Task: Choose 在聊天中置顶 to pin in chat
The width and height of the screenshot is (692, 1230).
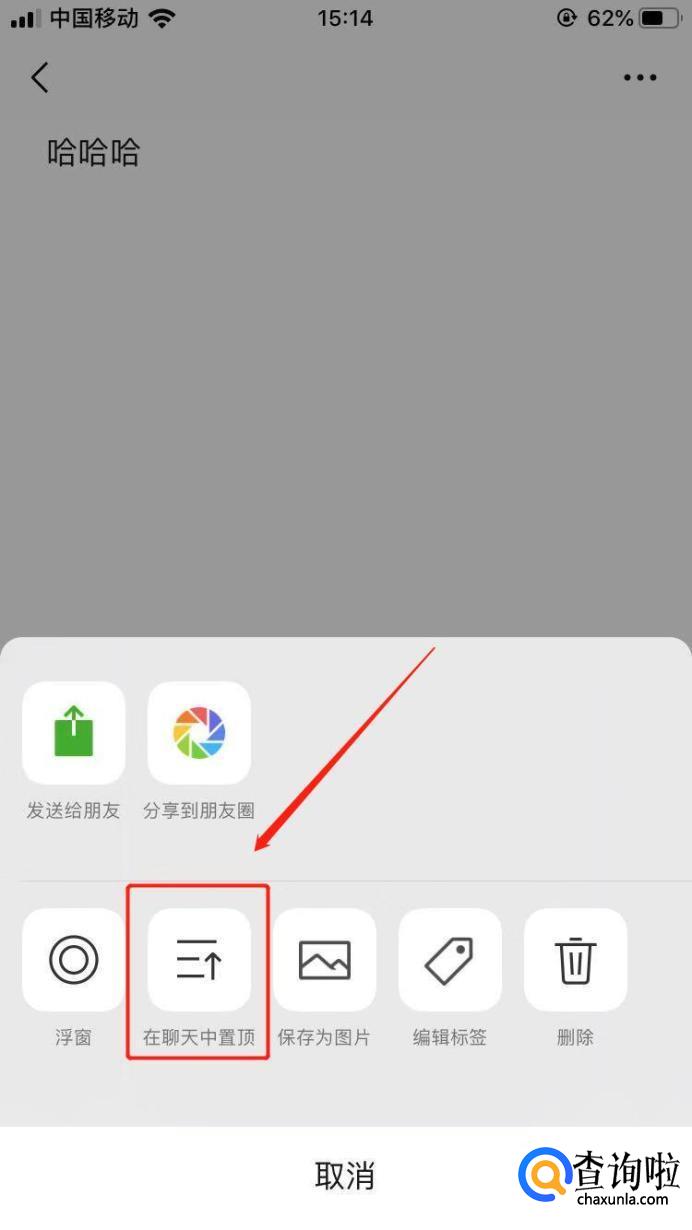Action: coord(199,960)
